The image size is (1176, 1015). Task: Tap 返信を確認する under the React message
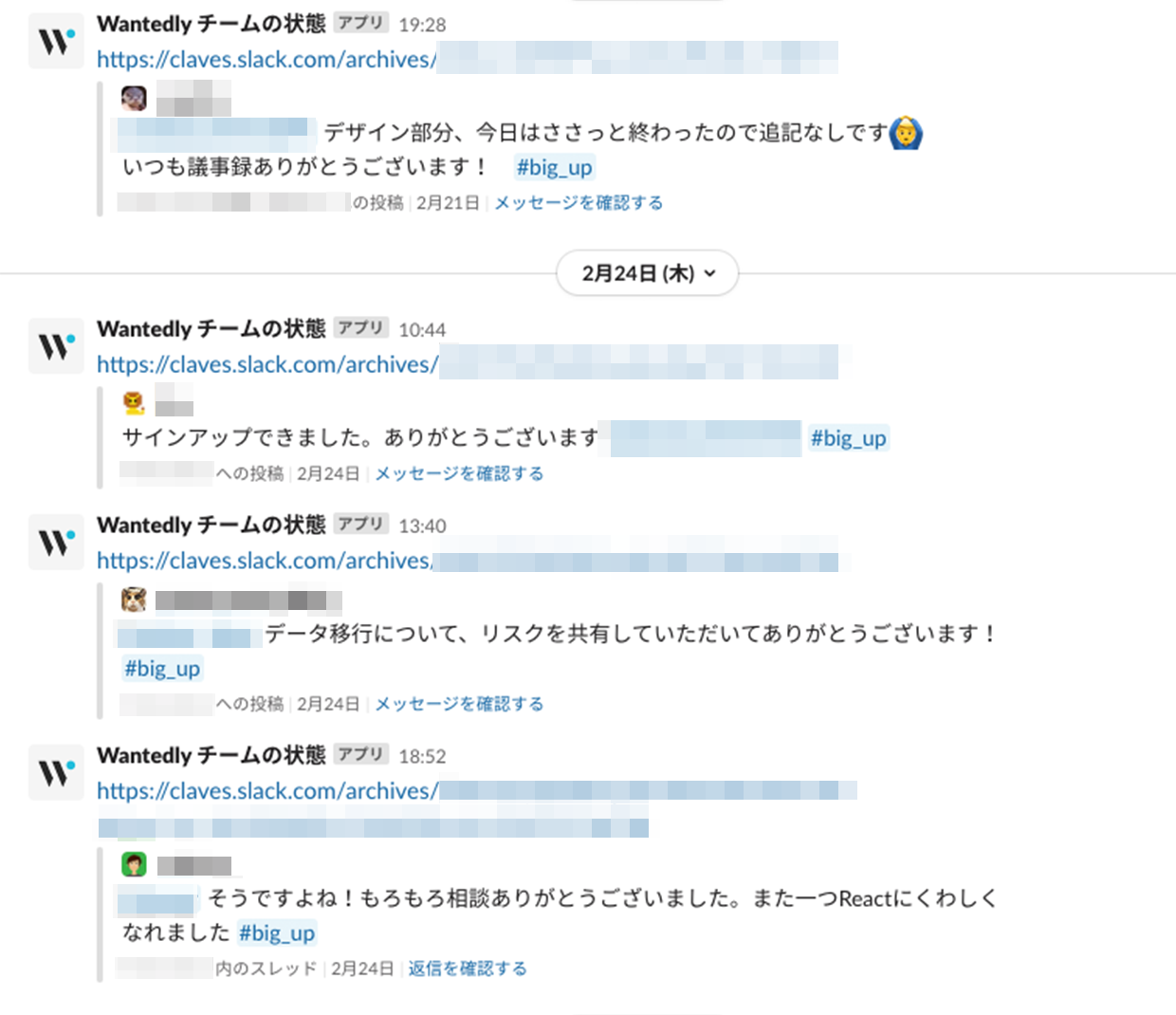tap(467, 969)
